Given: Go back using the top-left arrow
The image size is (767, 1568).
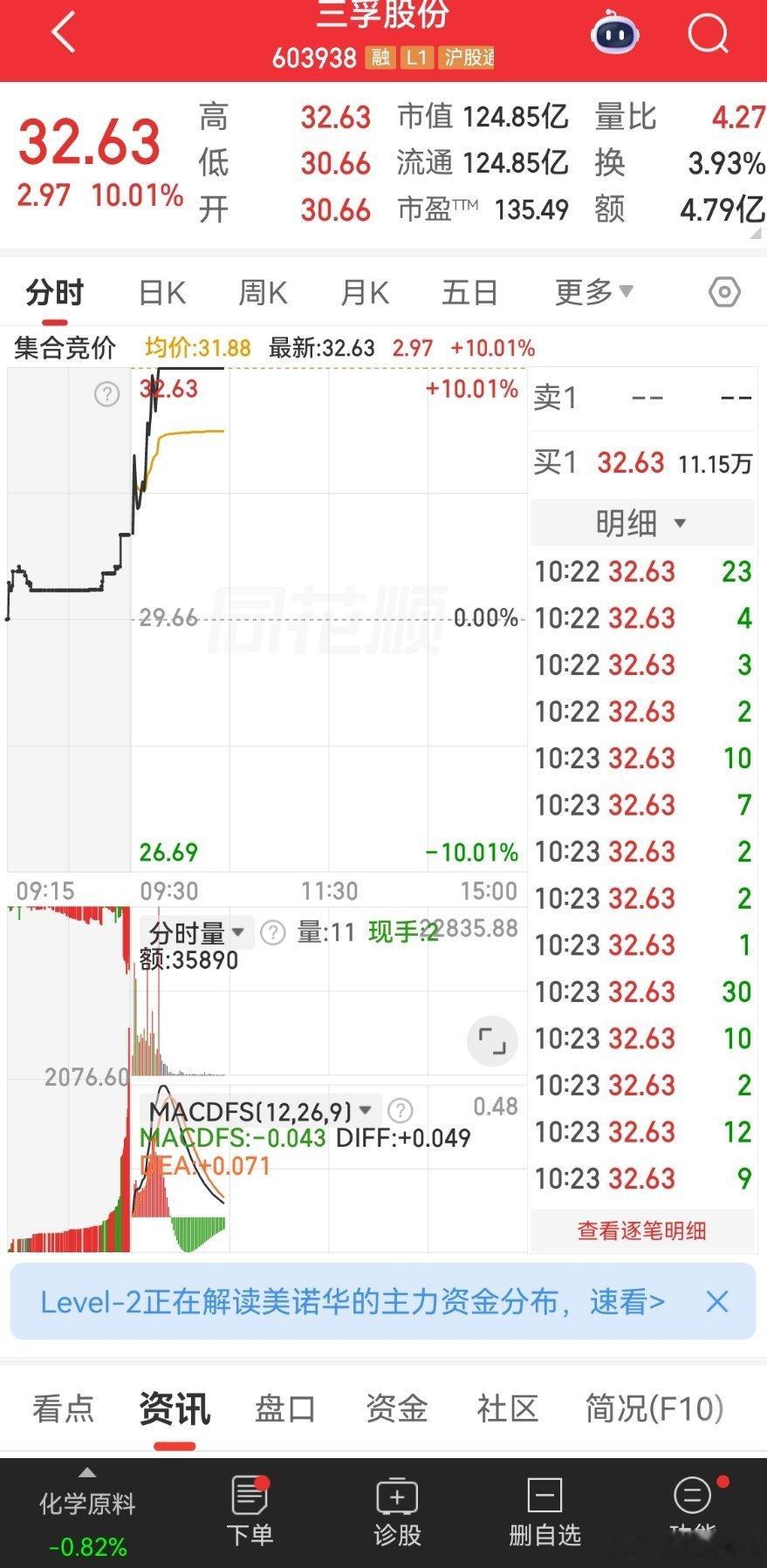Looking at the screenshot, I should [x=64, y=33].
